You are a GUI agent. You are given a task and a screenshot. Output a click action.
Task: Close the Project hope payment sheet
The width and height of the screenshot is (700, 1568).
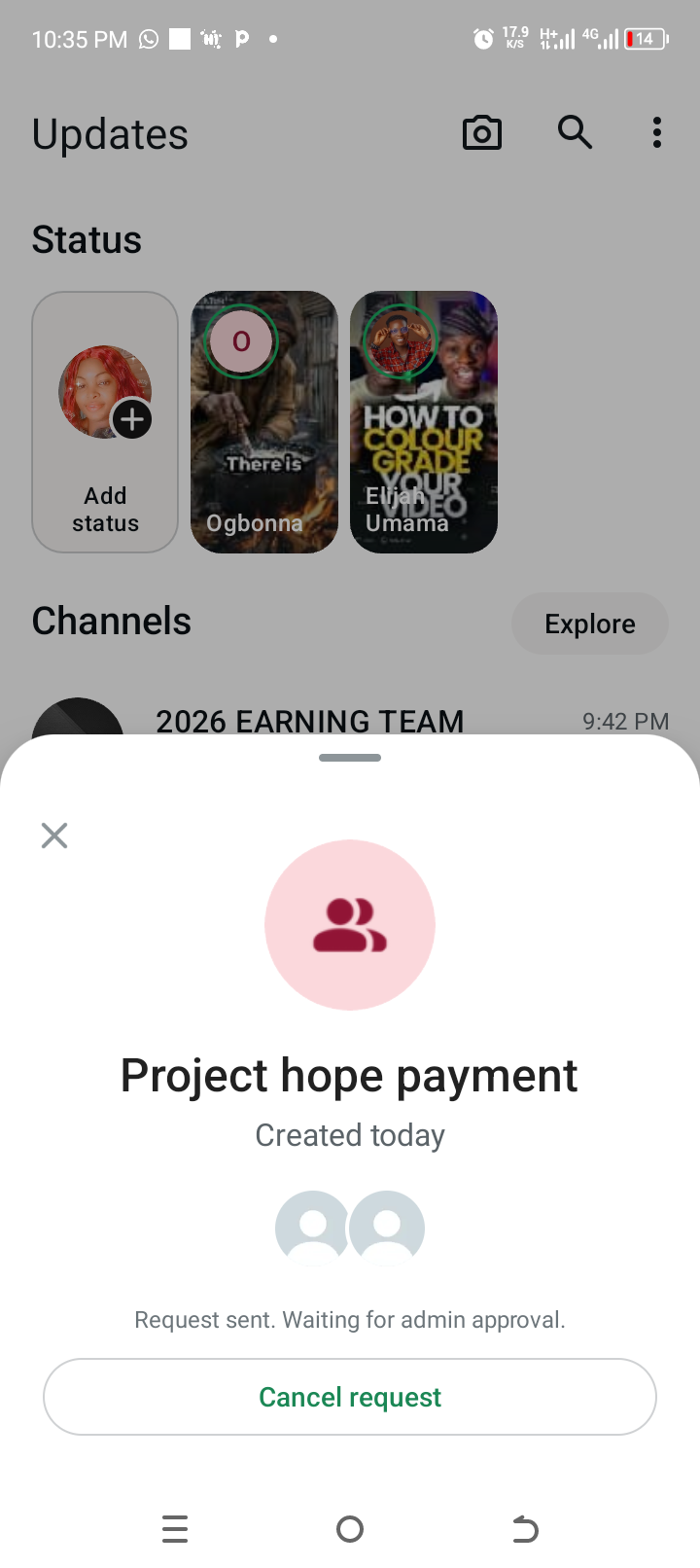(54, 836)
